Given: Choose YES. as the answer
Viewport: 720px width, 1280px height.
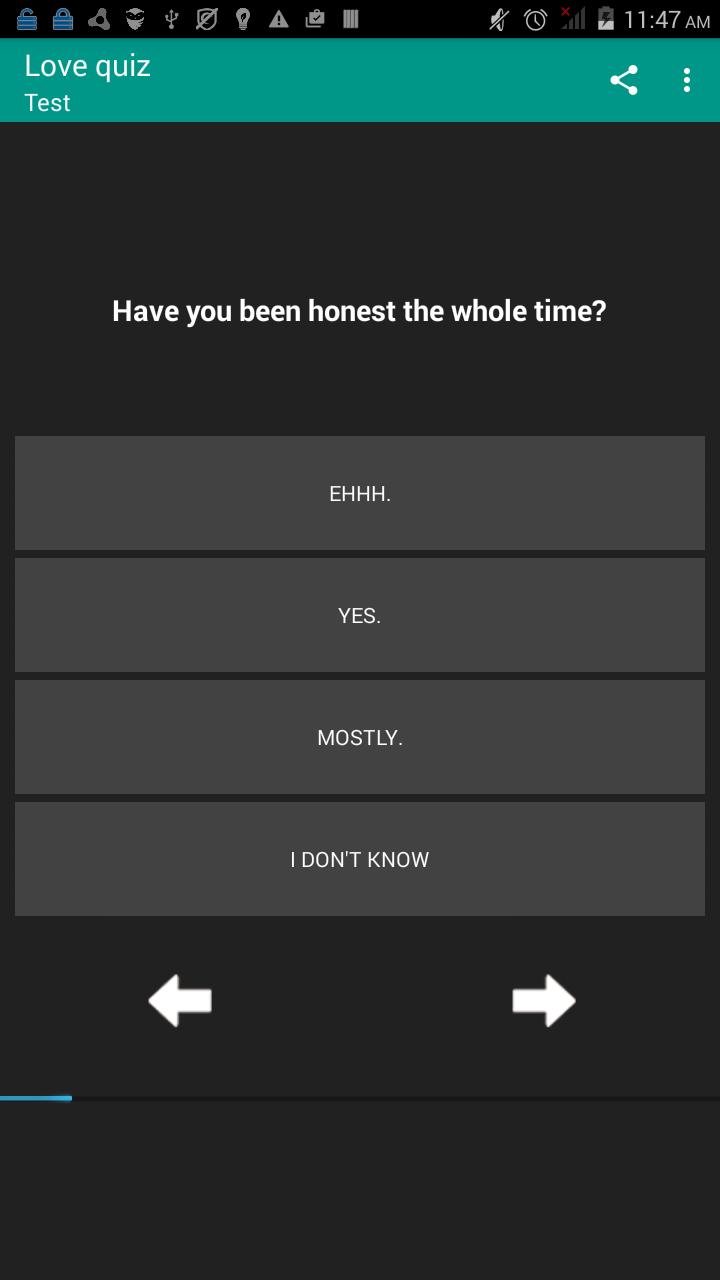Looking at the screenshot, I should coord(360,615).
